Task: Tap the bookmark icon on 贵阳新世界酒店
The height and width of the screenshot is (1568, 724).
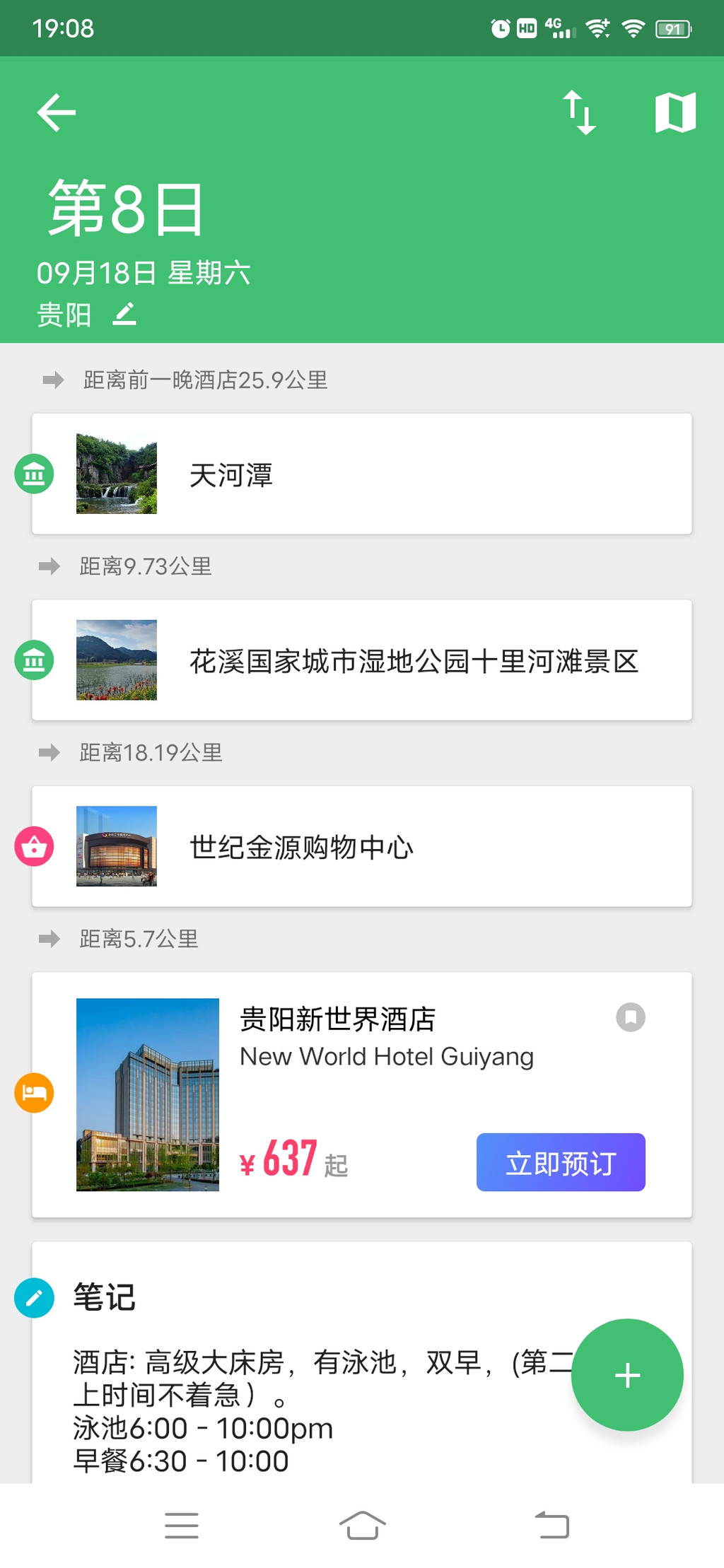Action: point(631,1018)
